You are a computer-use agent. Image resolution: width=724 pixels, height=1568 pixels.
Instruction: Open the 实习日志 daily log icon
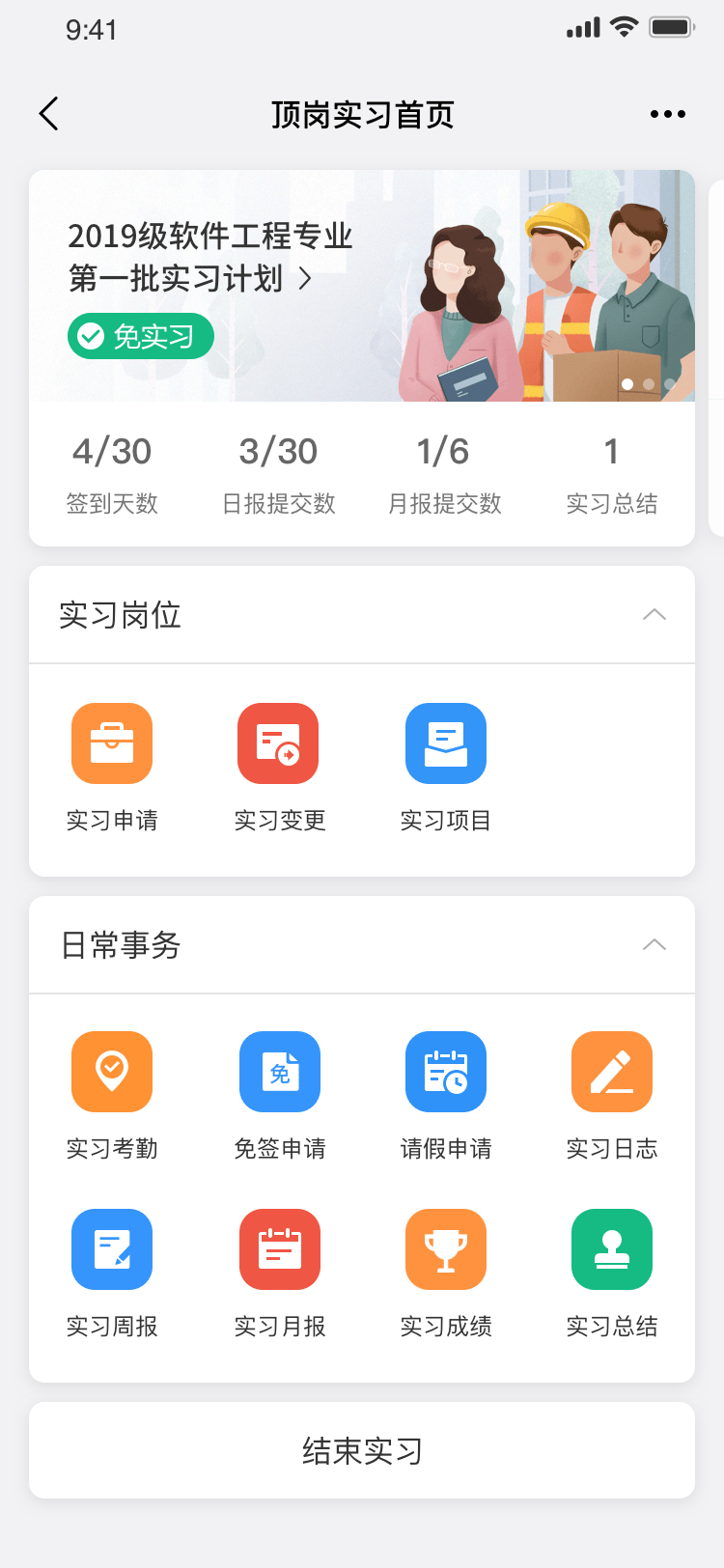pyautogui.click(x=612, y=1071)
